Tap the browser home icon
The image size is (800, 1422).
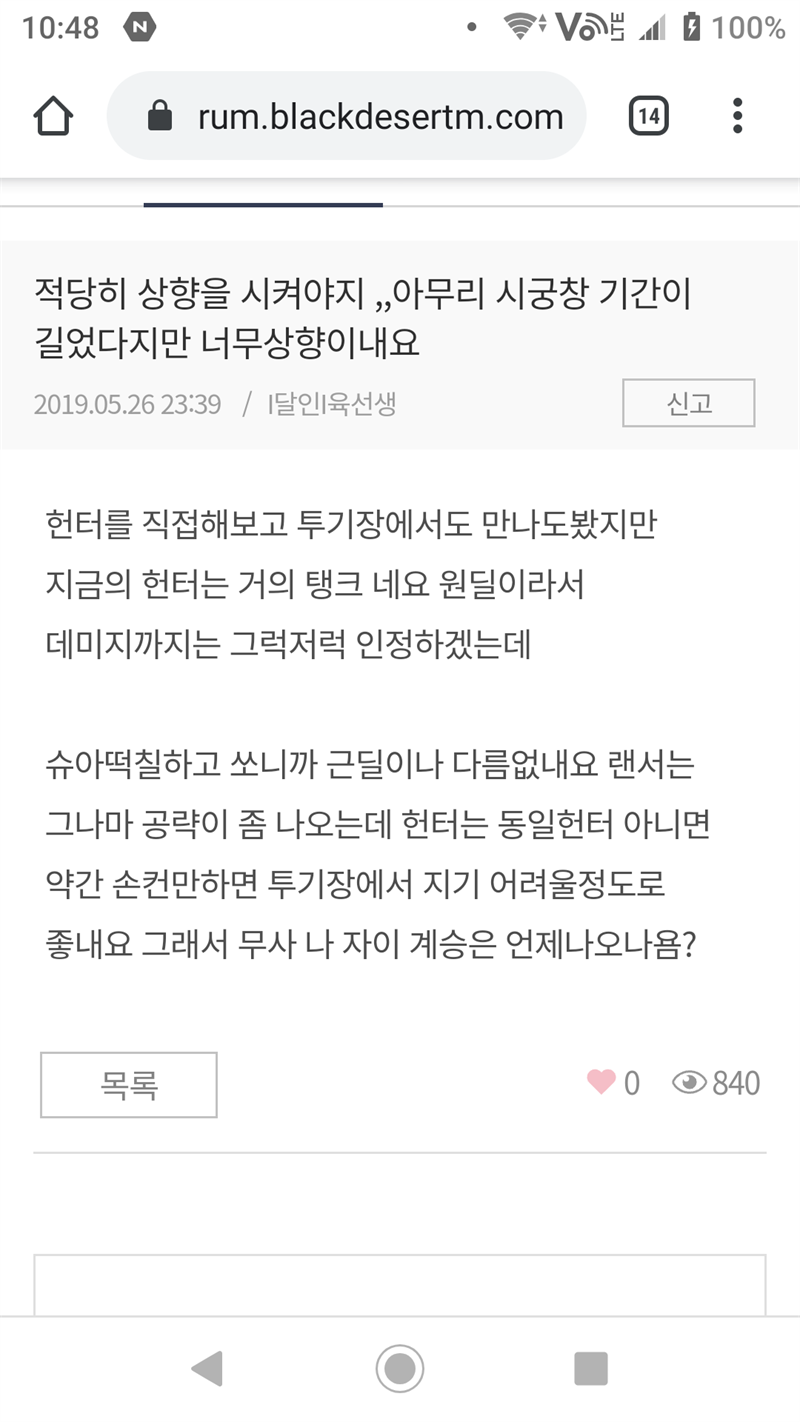[x=54, y=117]
